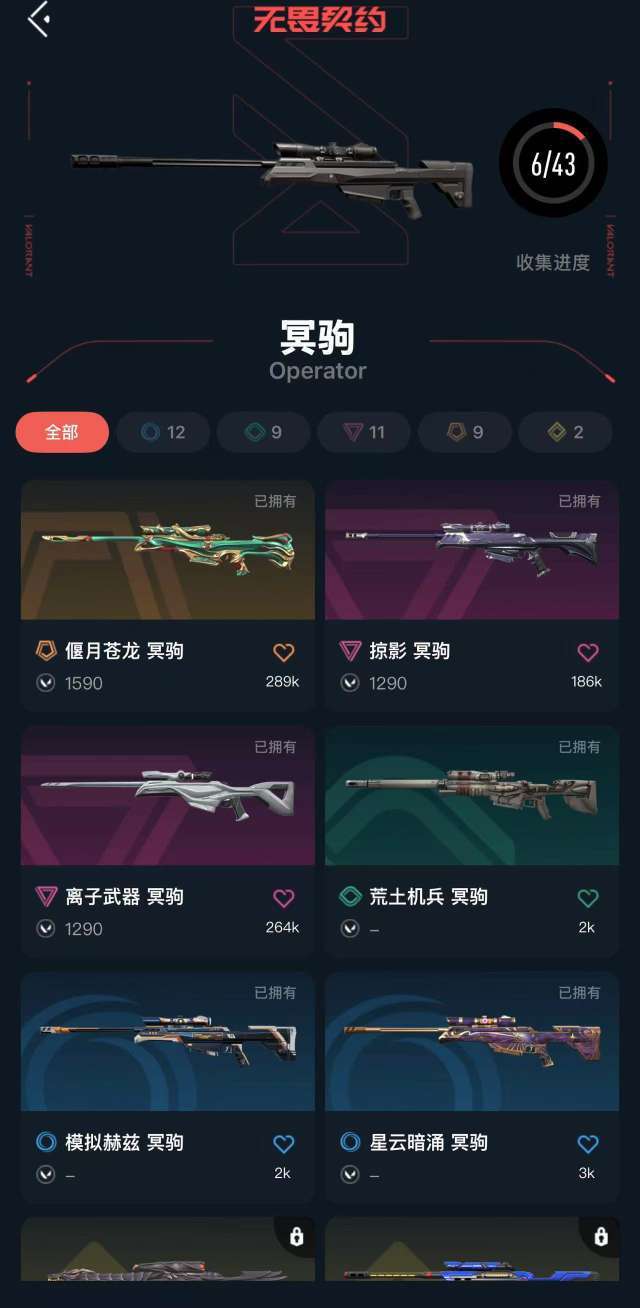Go back using the top-left arrow

(39, 19)
